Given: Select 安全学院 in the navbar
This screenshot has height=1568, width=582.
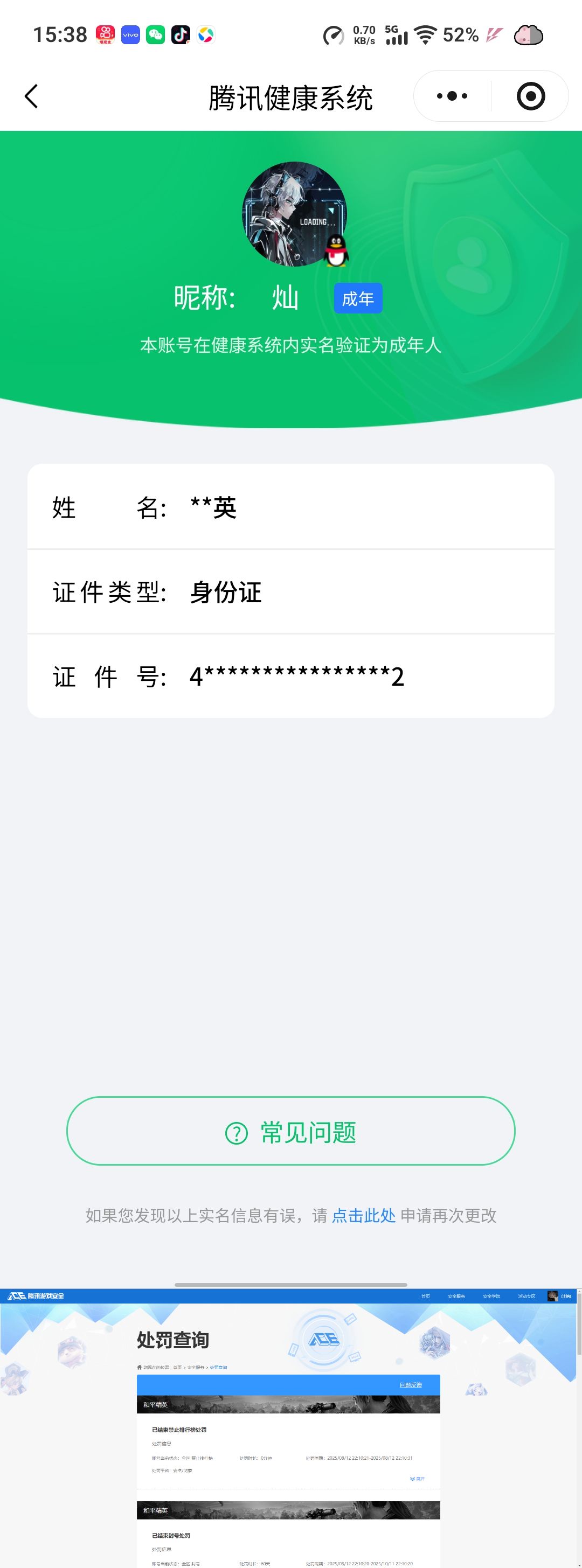Looking at the screenshot, I should (x=493, y=1297).
